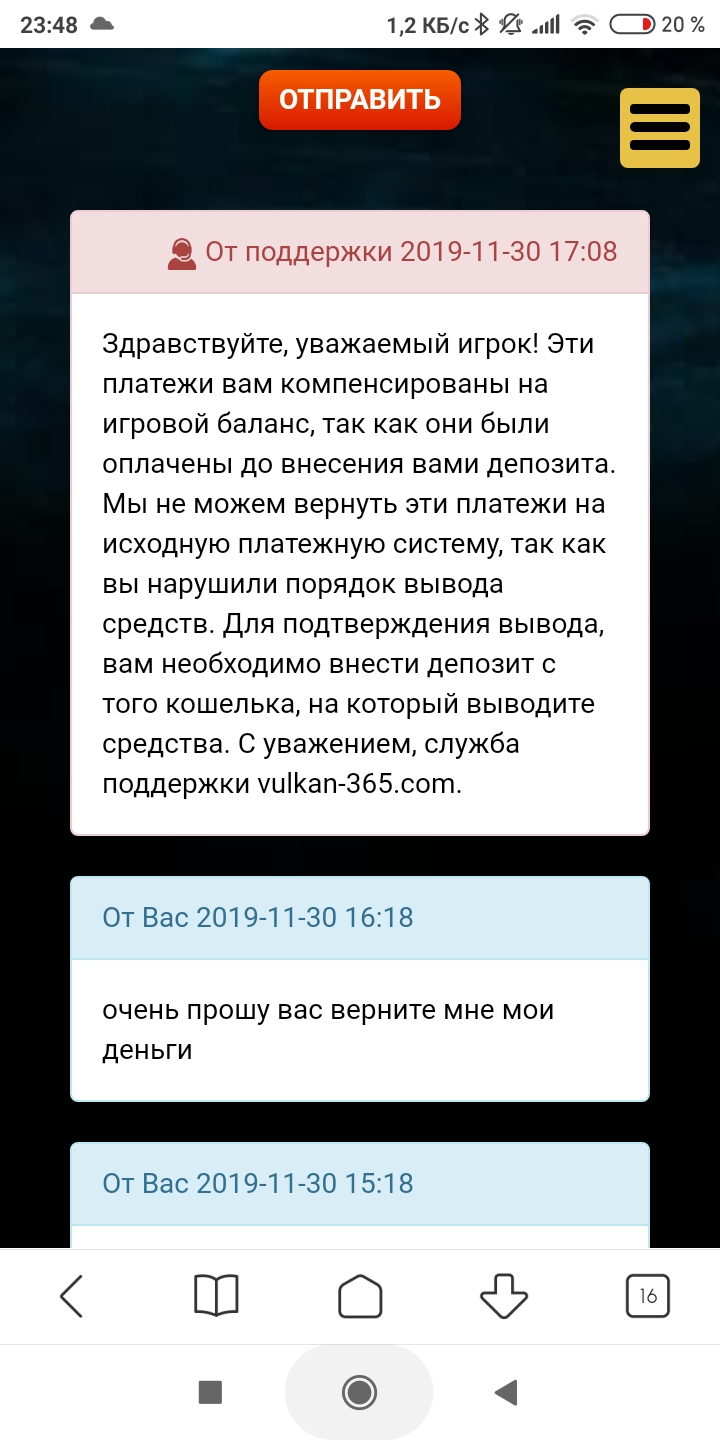
Task: Tap the orange ОТПРАВИТЬ button
Action: (x=359, y=100)
